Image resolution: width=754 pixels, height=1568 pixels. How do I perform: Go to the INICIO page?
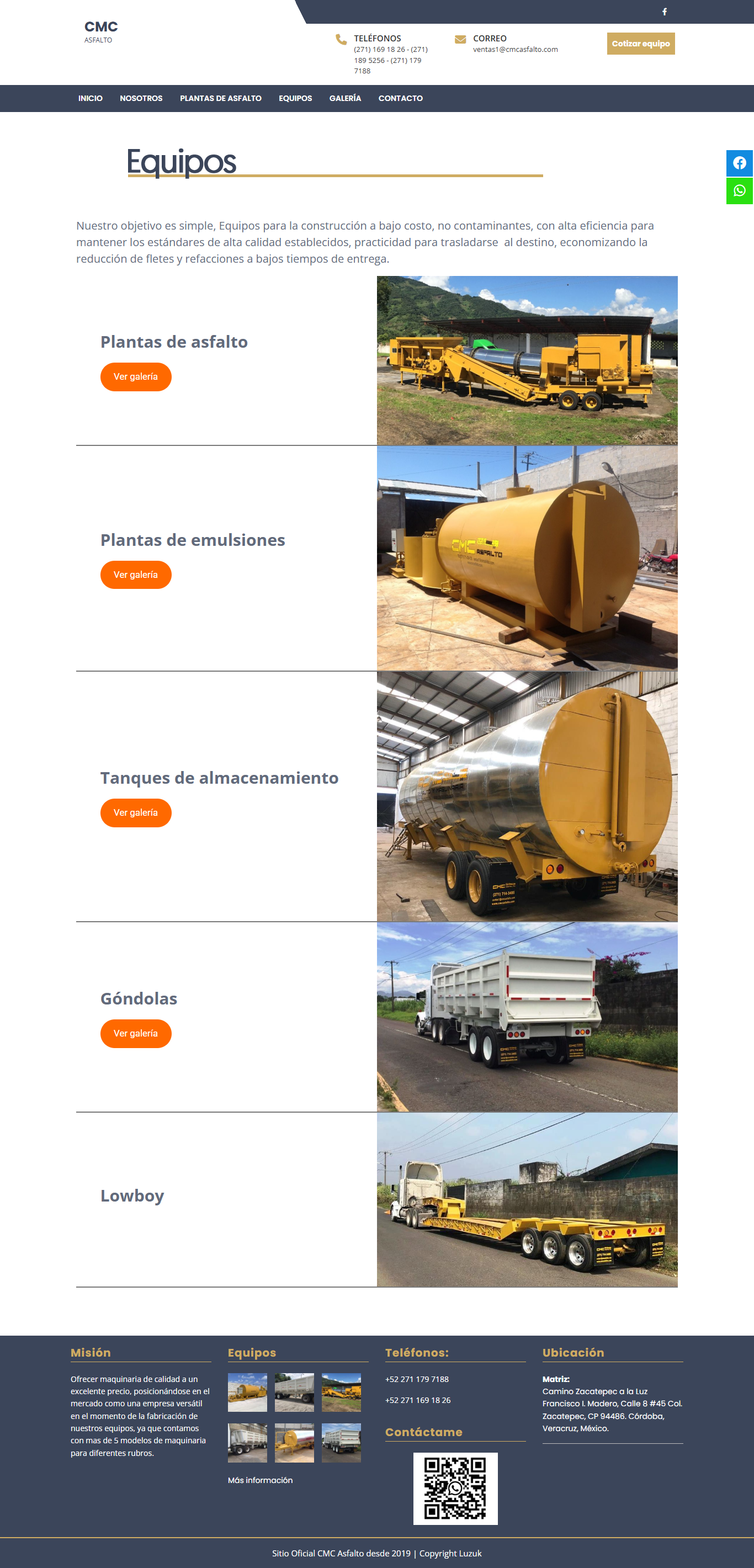90,99
